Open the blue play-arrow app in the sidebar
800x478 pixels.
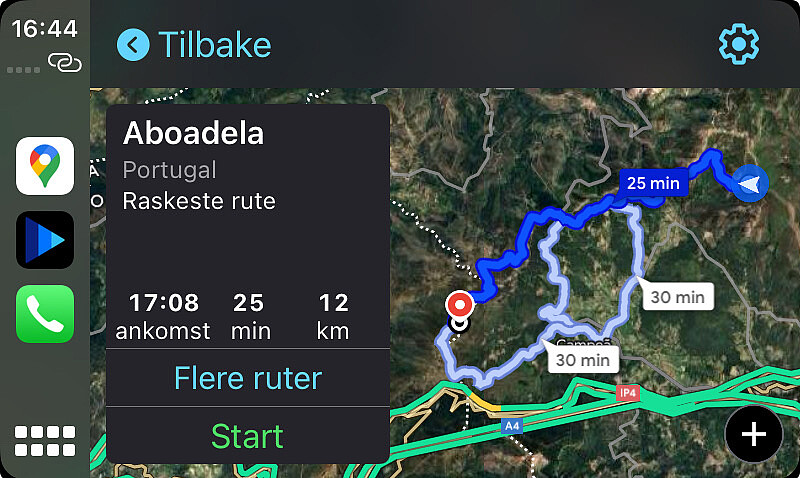click(x=45, y=240)
